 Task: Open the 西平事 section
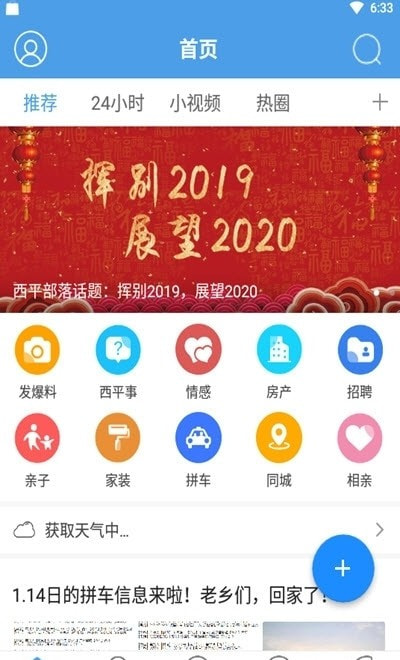[118, 362]
